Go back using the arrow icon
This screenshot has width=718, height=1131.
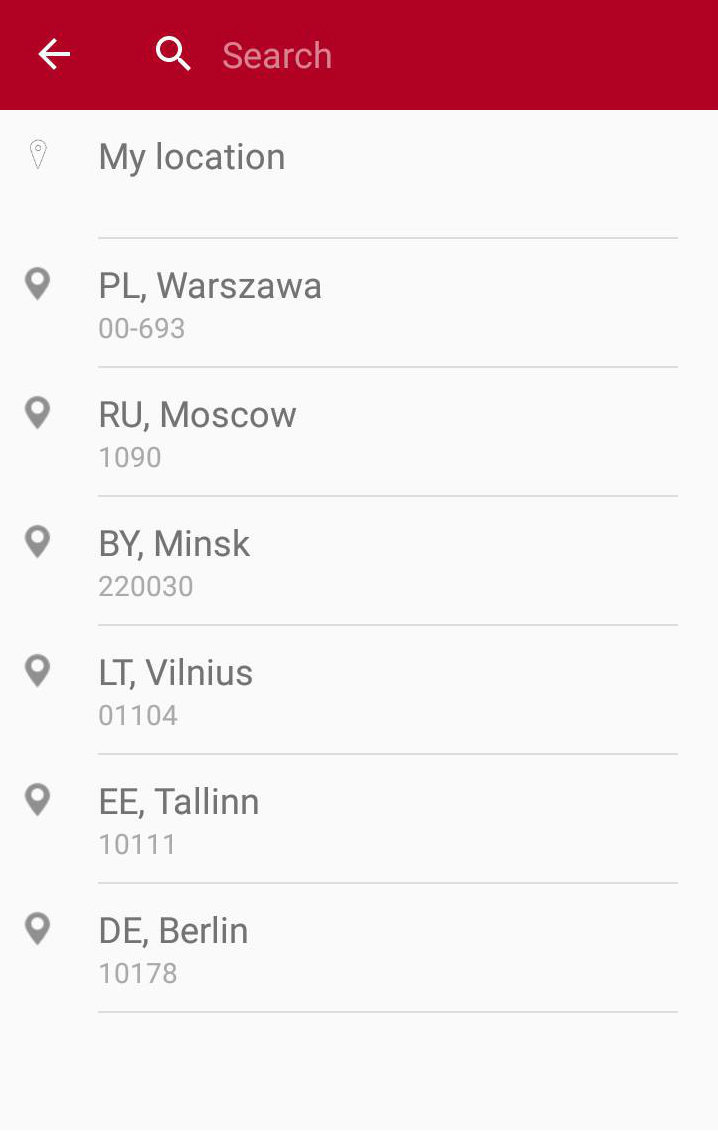pyautogui.click(x=54, y=55)
